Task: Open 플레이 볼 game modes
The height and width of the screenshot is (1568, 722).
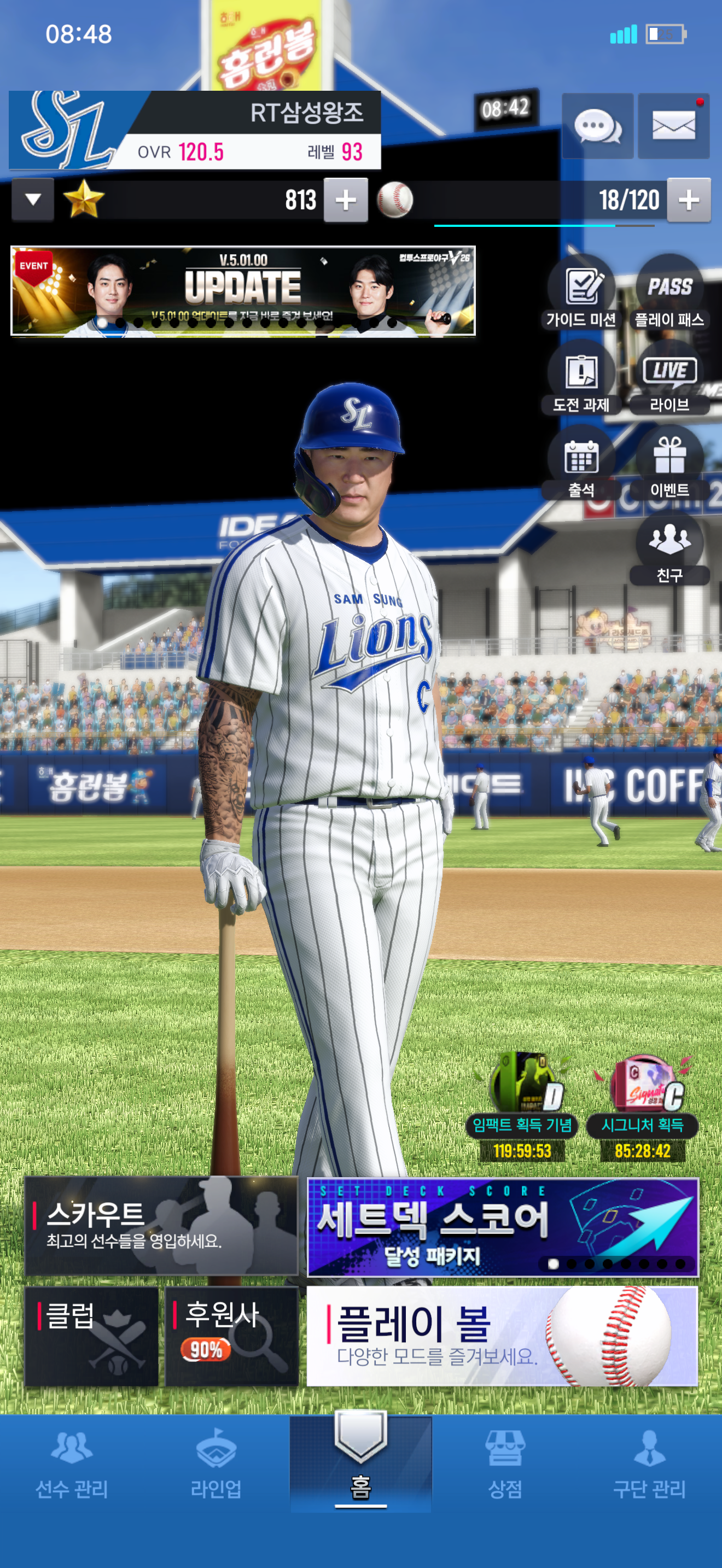Action: [502, 1336]
